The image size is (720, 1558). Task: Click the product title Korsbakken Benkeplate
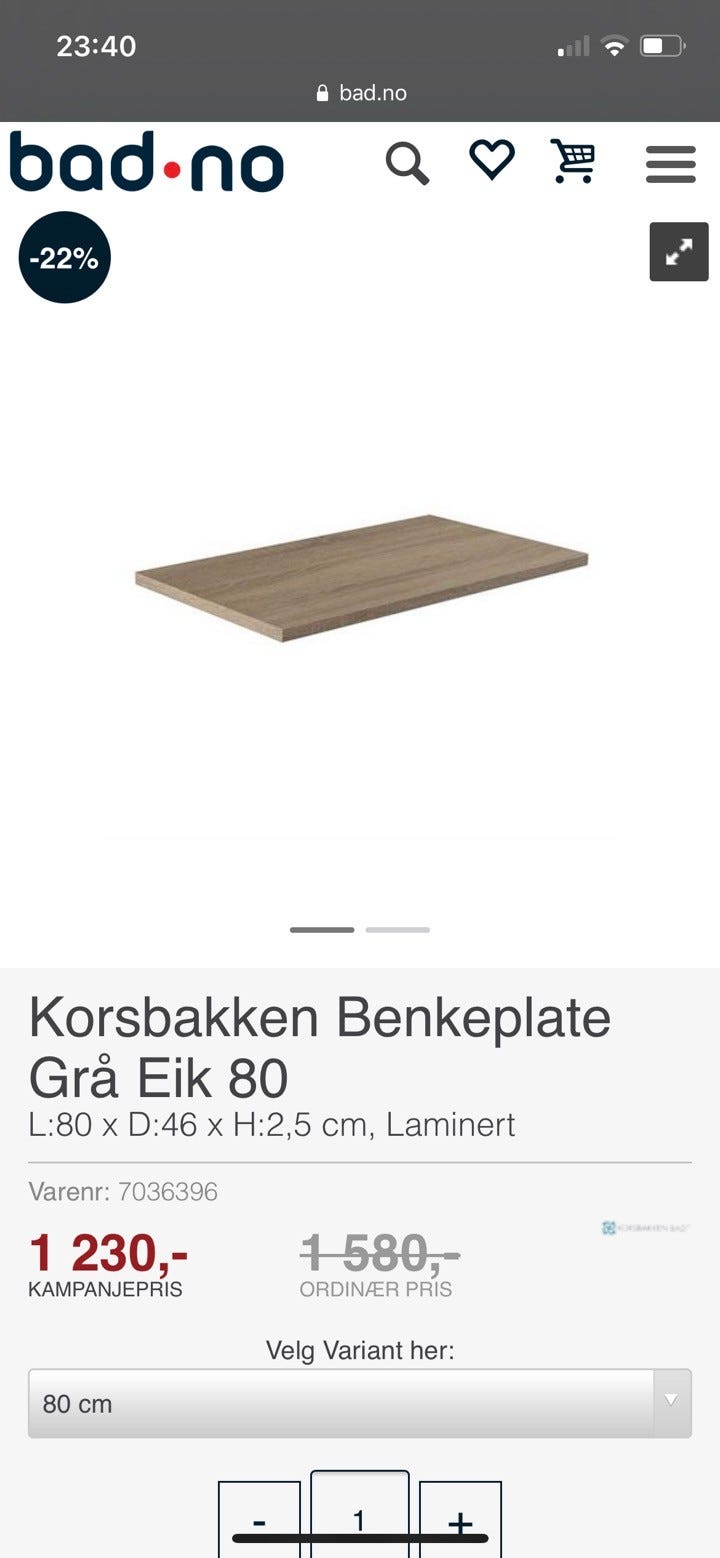point(321,1017)
